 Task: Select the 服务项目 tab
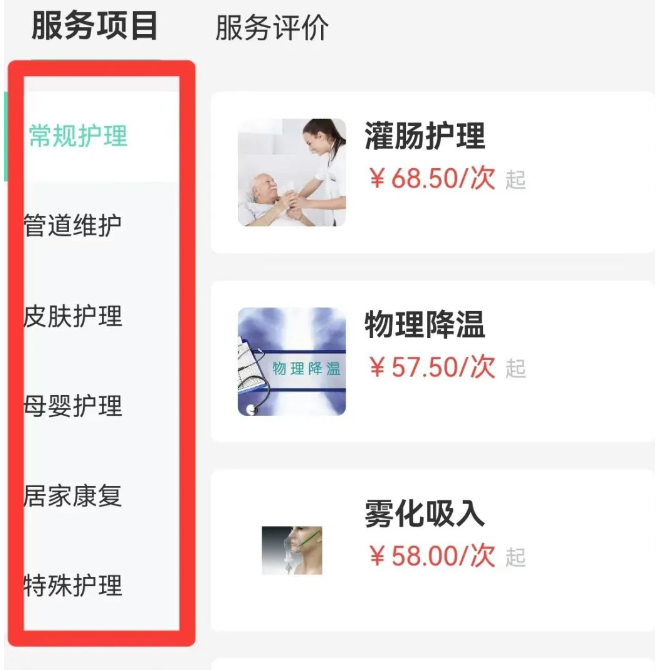tap(94, 26)
